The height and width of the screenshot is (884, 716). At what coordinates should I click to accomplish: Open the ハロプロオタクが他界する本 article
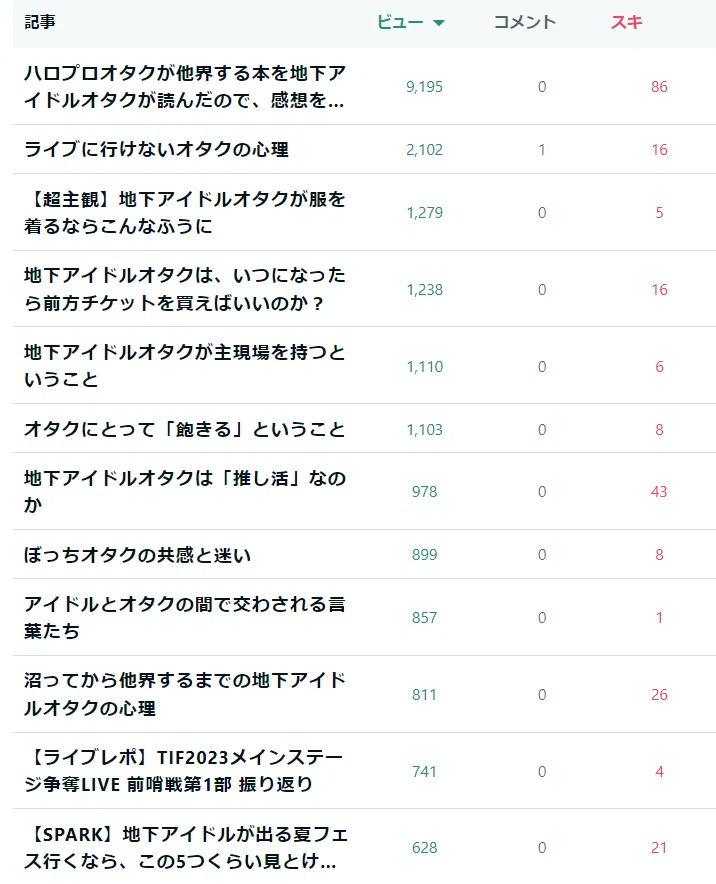click(x=184, y=87)
